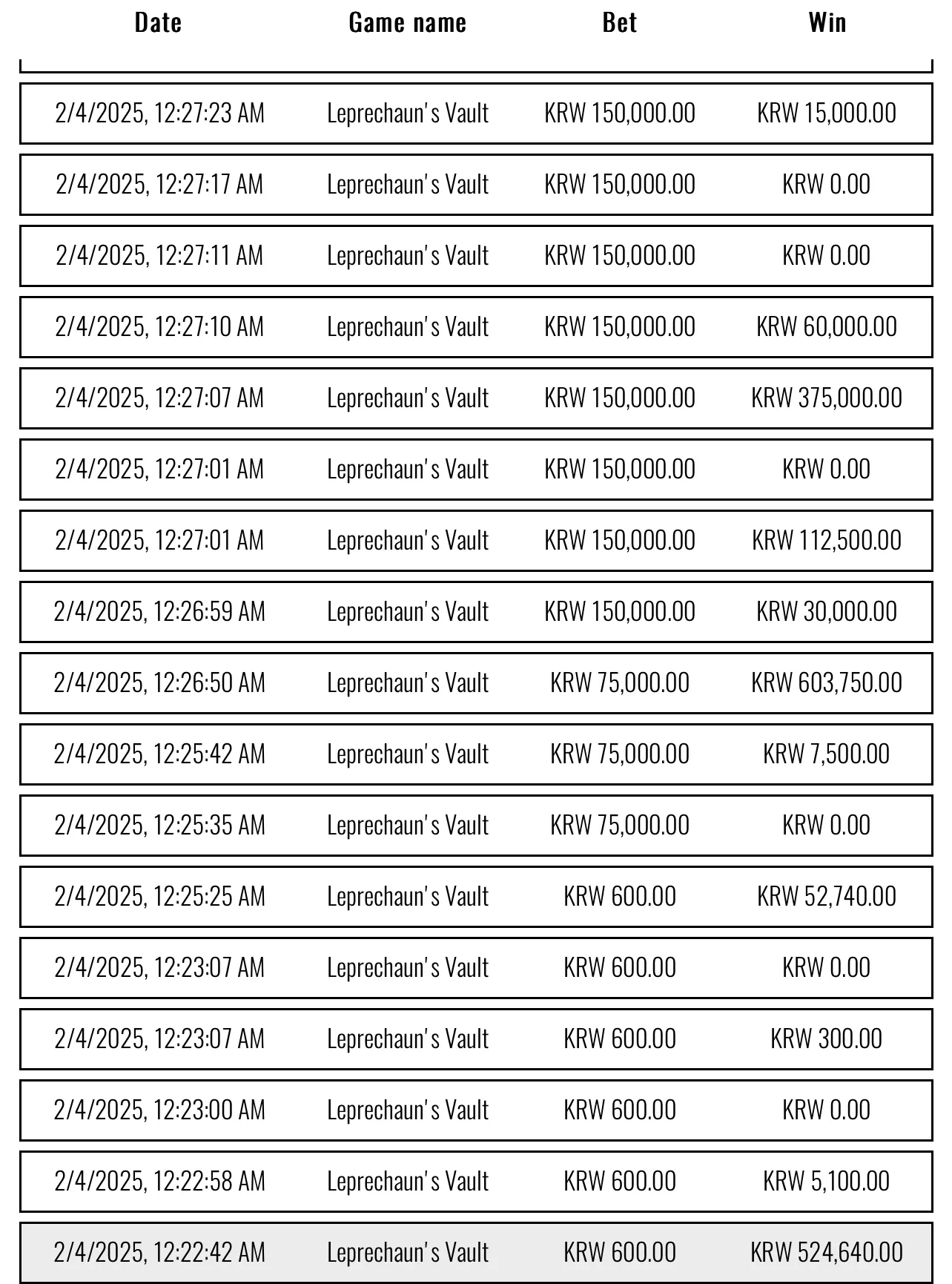Screen dimensions: 952x1284
Task: Open the round that won KRW 375,000.00
Action: point(476,398)
